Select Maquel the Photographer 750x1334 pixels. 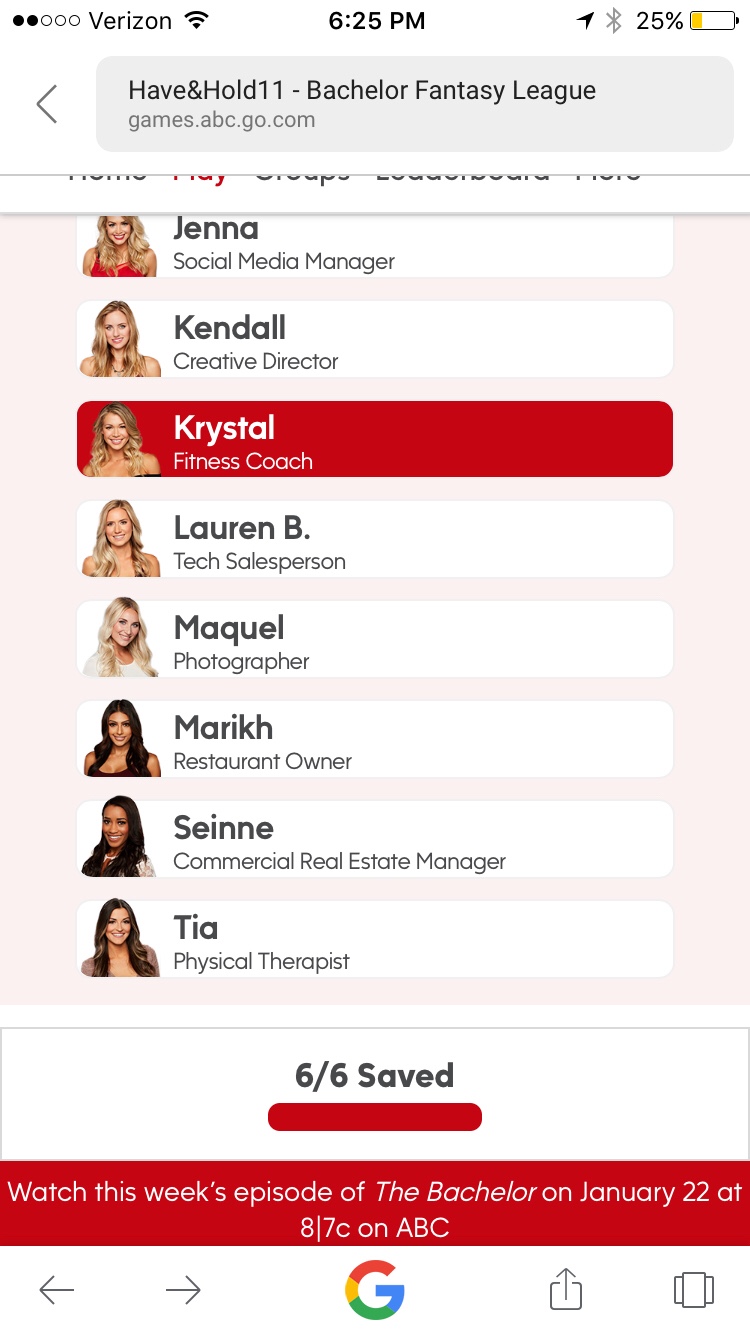tap(375, 639)
